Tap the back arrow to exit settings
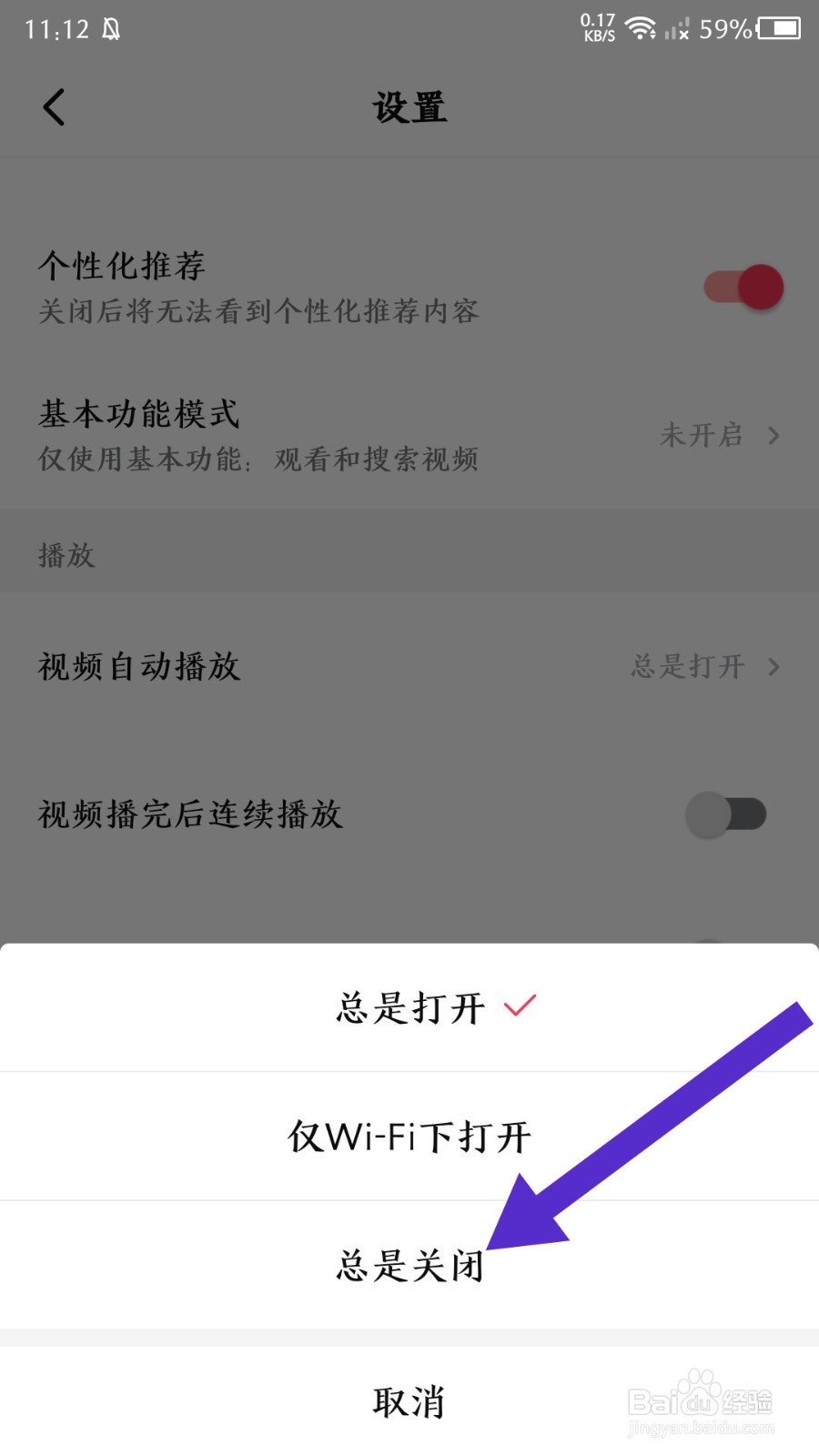819x1456 pixels. (x=53, y=106)
